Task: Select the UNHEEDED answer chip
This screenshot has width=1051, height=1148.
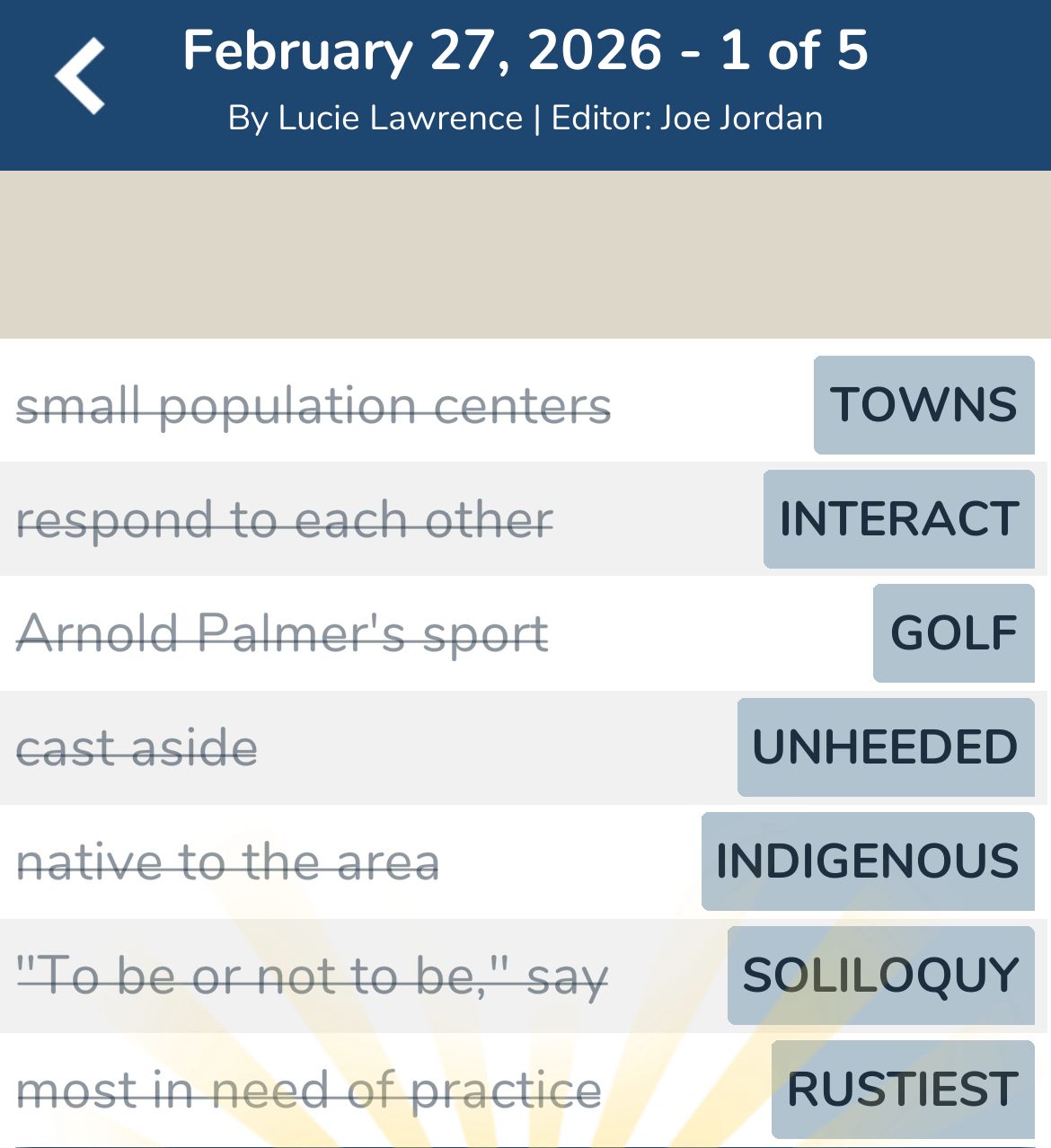Action: click(885, 747)
